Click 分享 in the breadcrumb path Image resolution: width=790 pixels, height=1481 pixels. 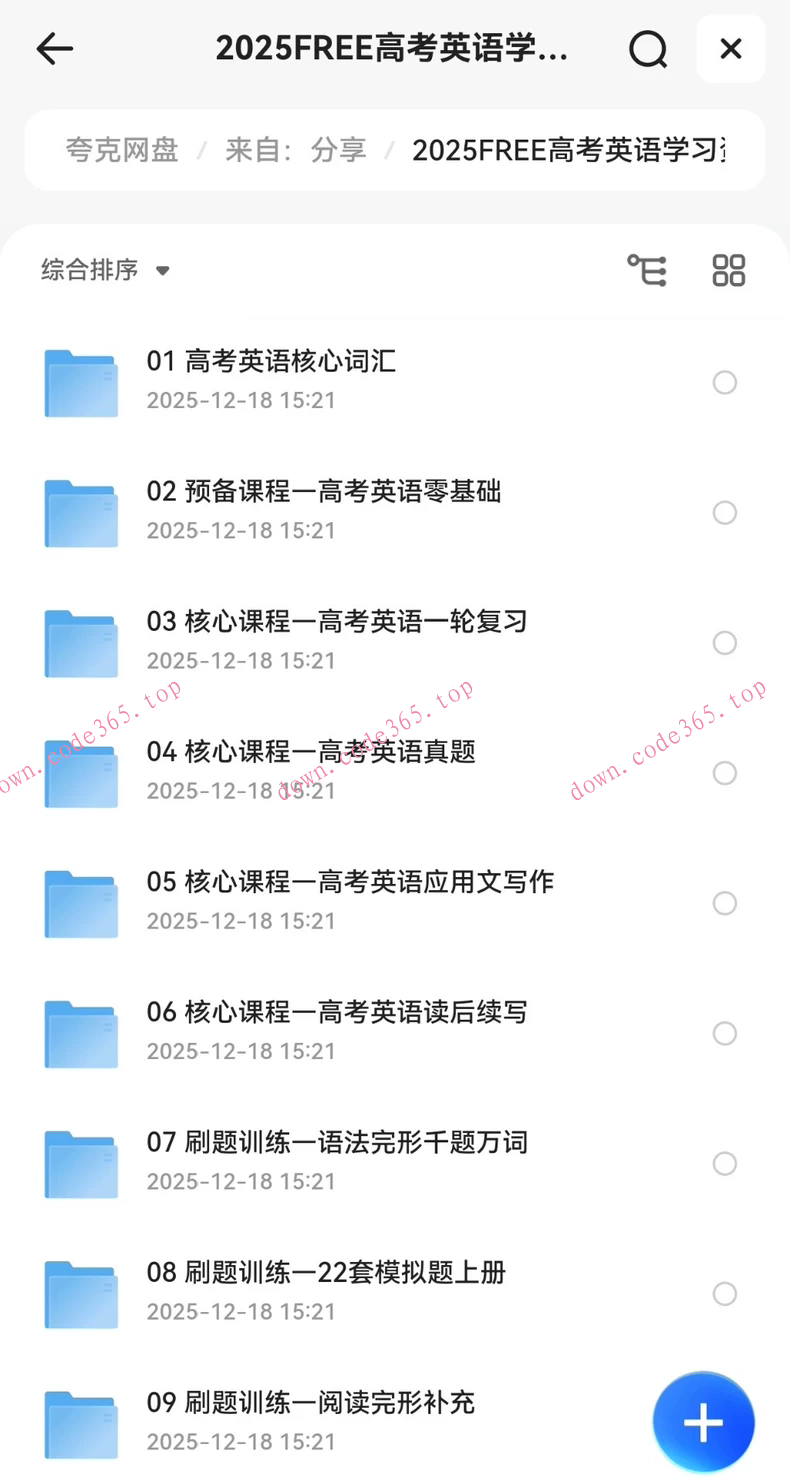pyautogui.click(x=339, y=149)
